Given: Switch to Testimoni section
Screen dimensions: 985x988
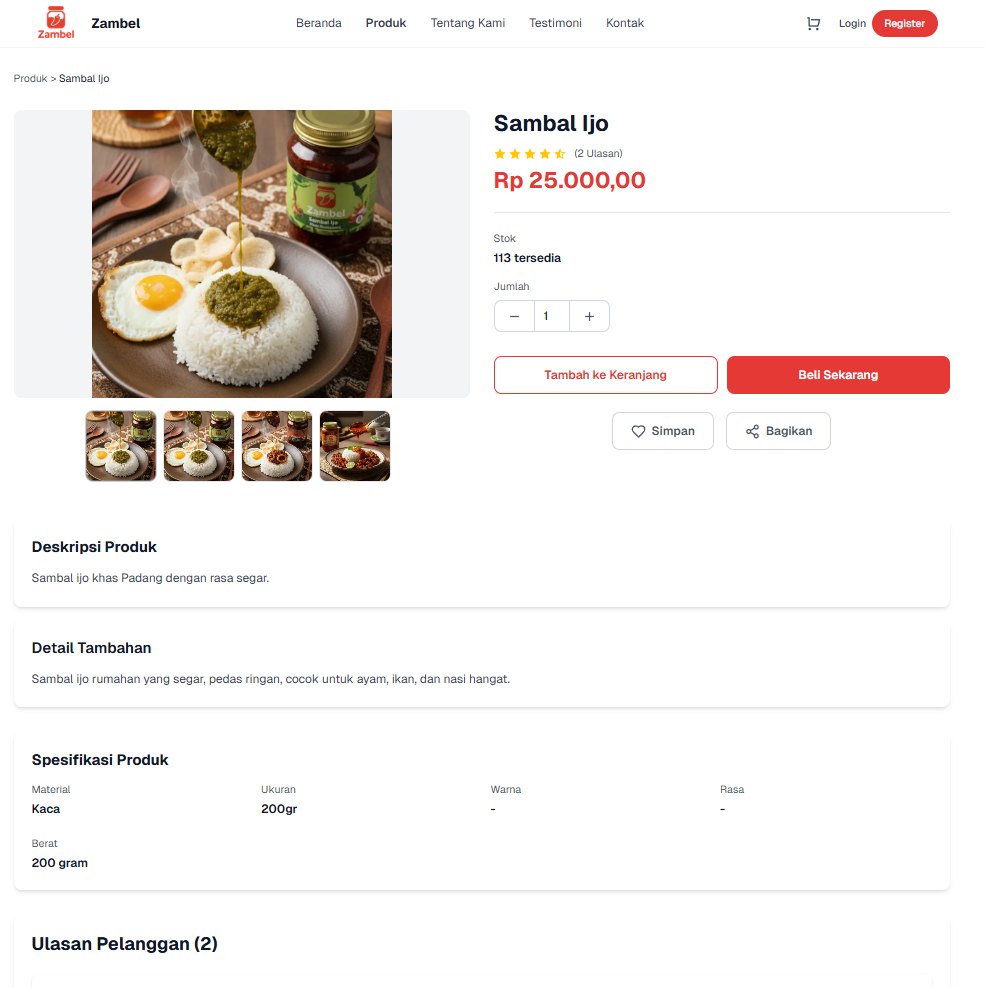Looking at the screenshot, I should tap(555, 23).
